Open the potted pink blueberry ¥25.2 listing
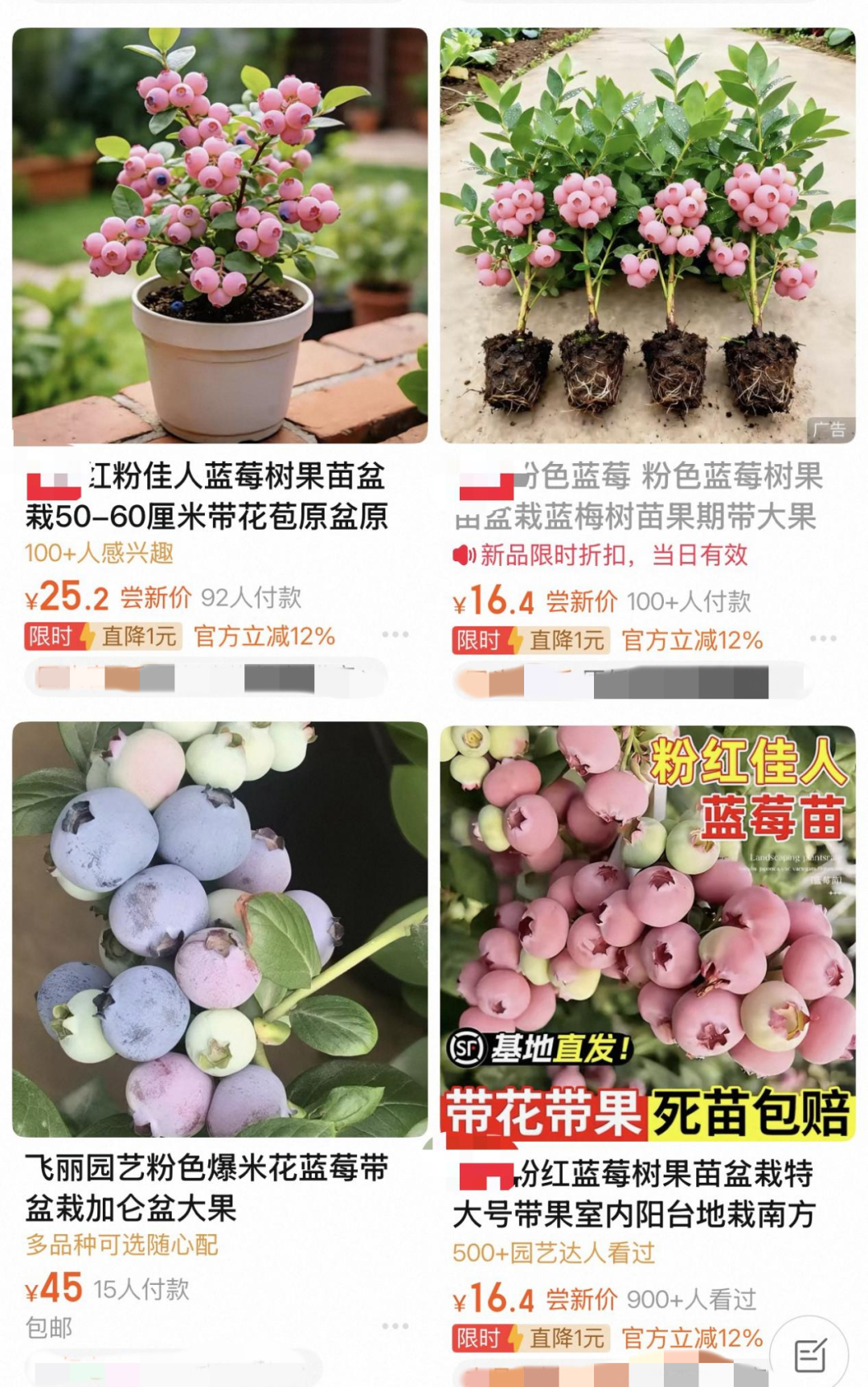This screenshot has height=1387, width=868. 219,236
